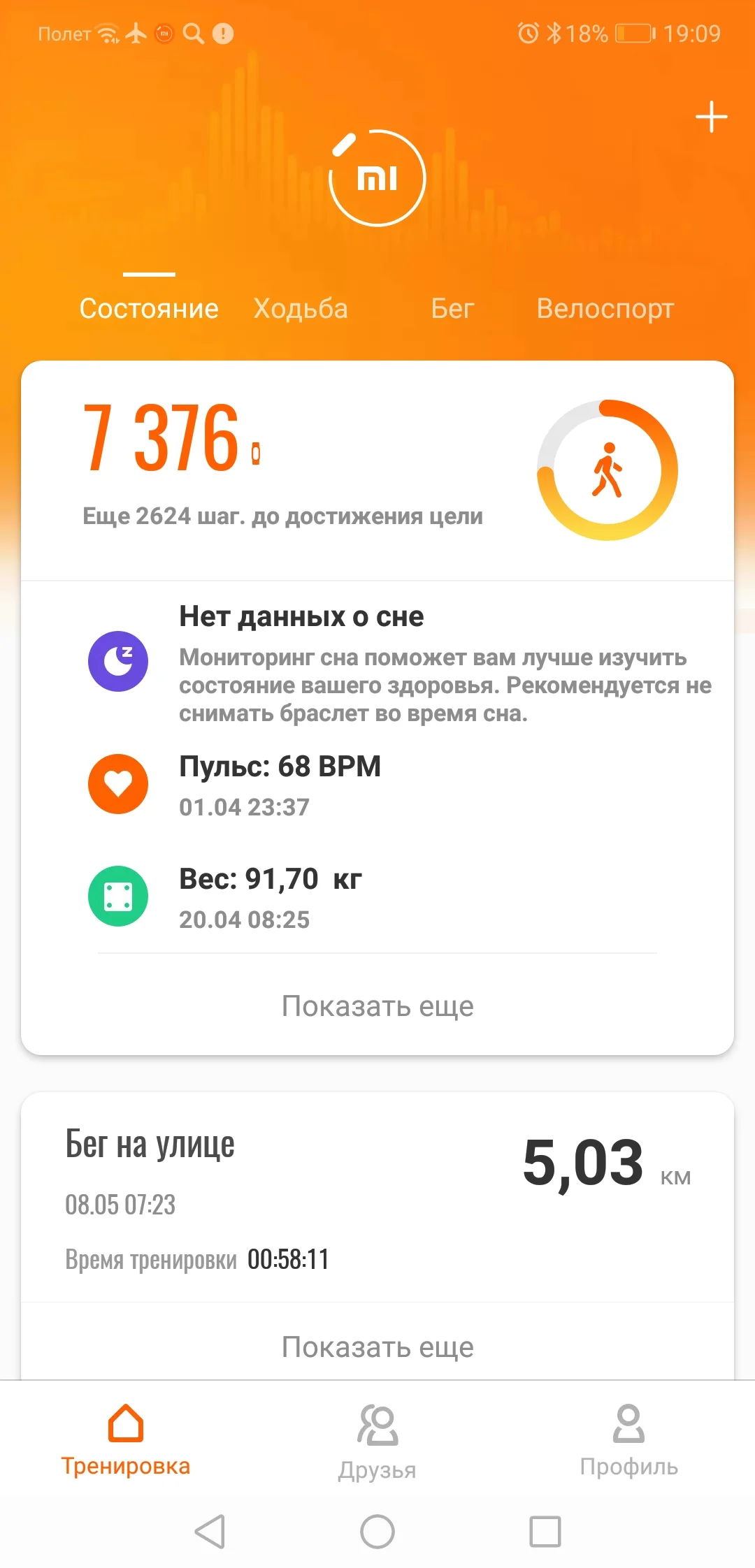
Task: Open the Бег tab
Action: 452,308
